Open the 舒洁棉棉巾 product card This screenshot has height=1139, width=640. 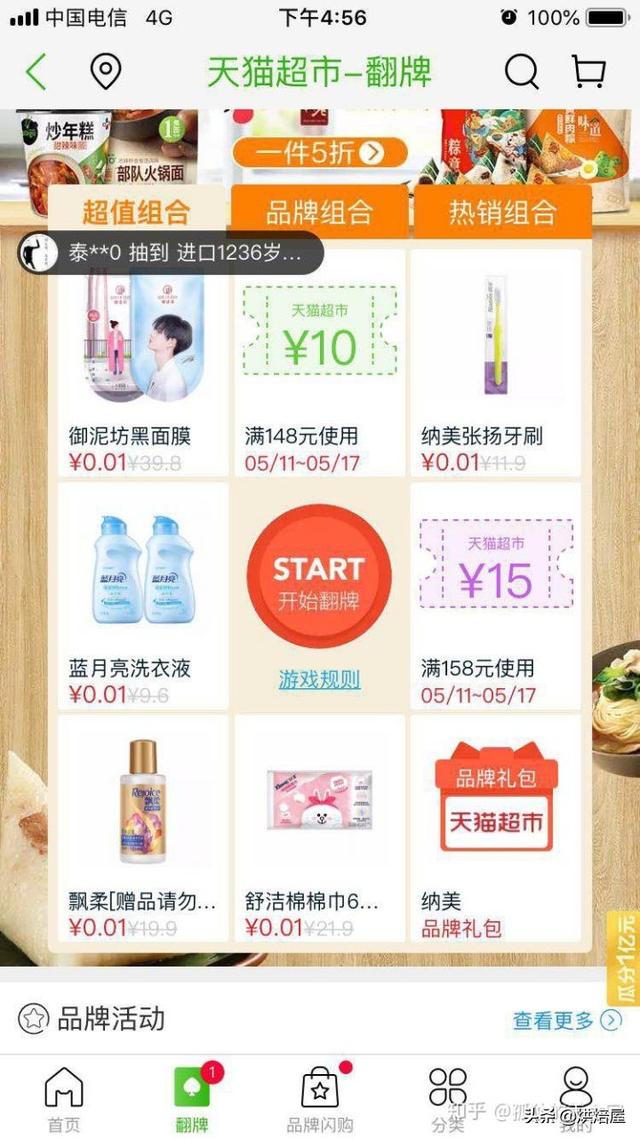pos(319,828)
